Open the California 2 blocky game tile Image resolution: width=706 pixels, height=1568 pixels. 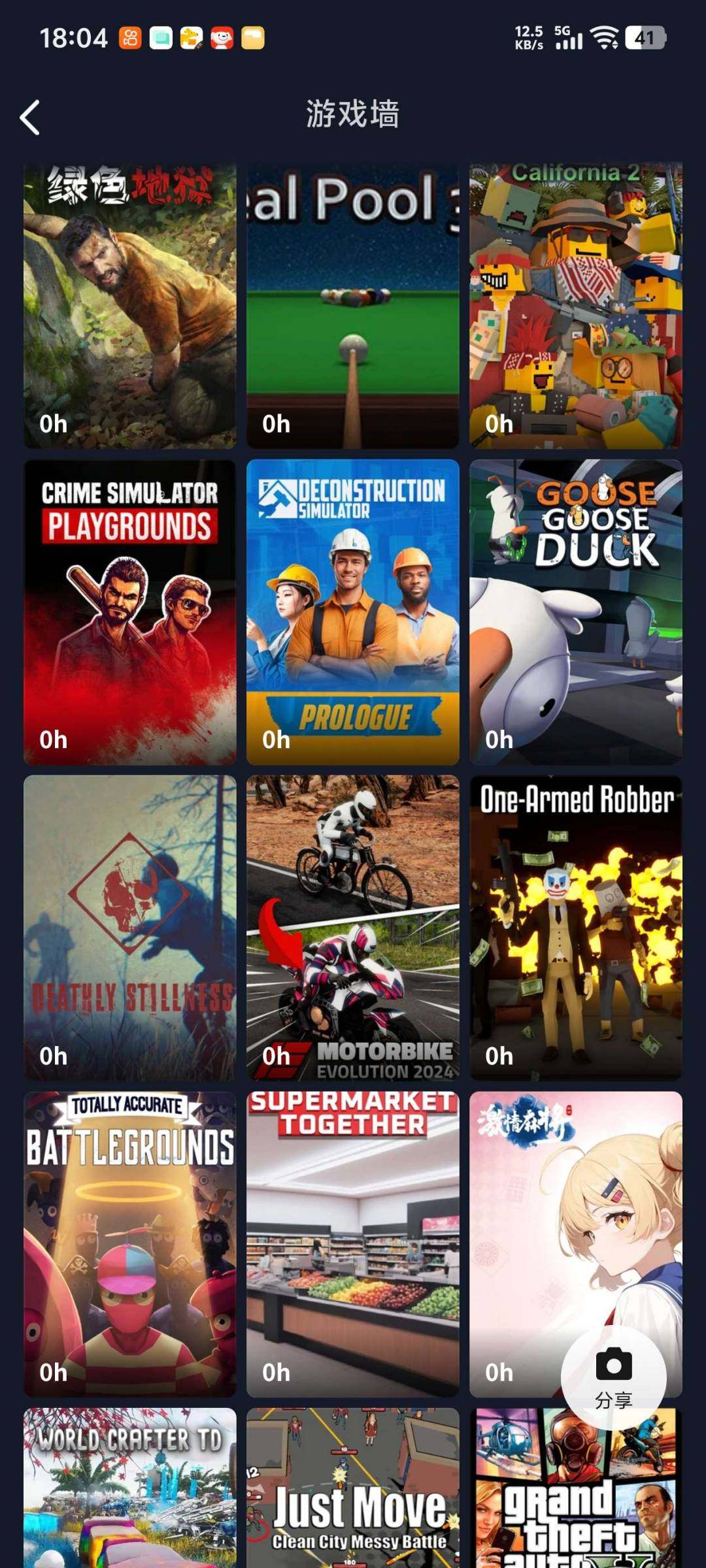[576, 306]
